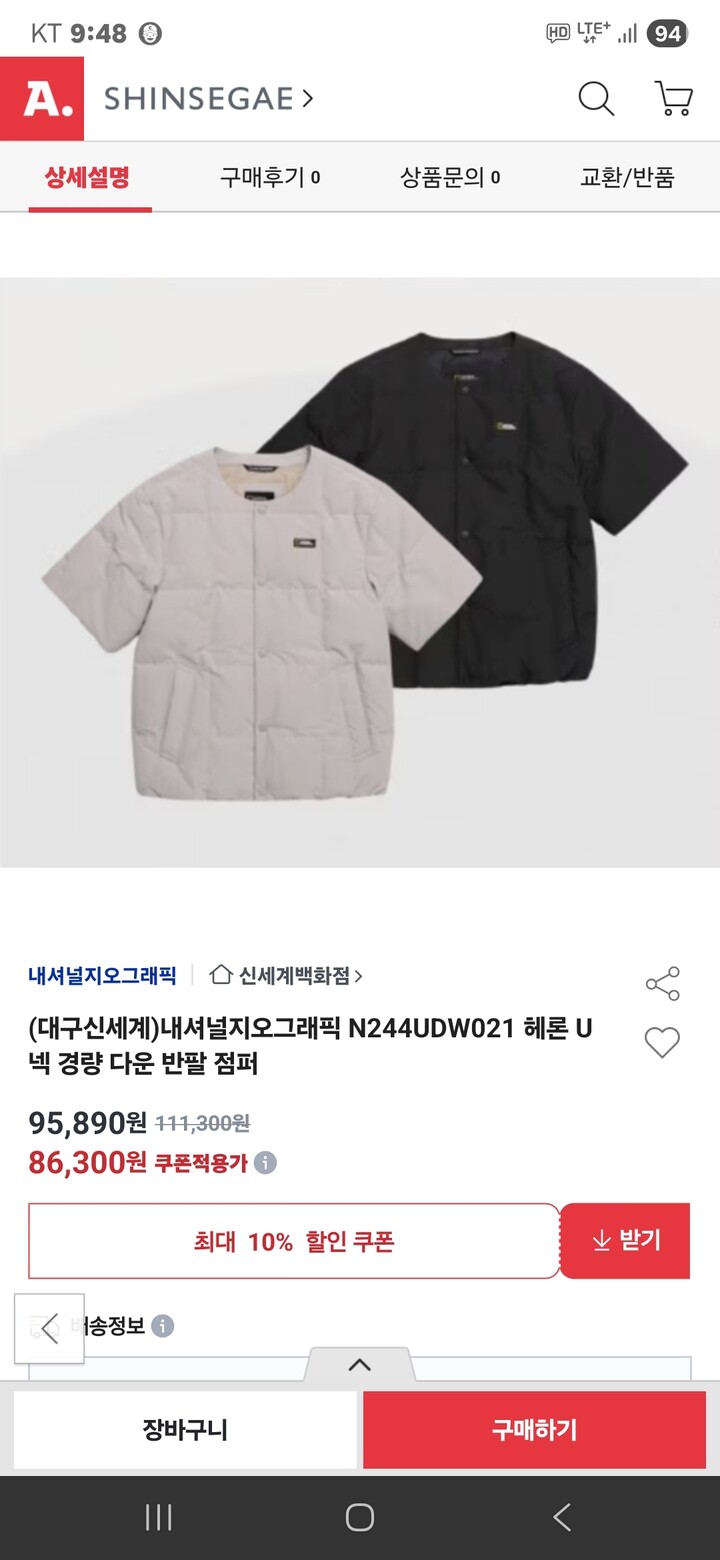Tap 장바구니 to add to cart
Viewport: 720px width, 1560px height.
click(x=185, y=1430)
